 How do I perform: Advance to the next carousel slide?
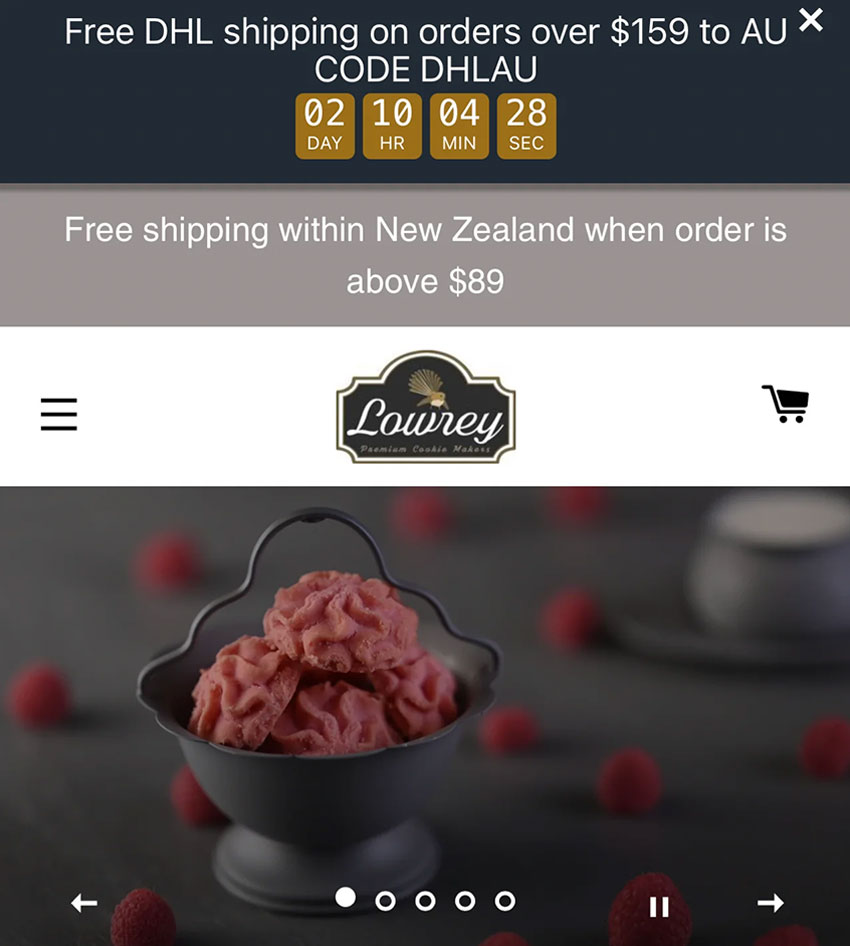click(x=770, y=903)
